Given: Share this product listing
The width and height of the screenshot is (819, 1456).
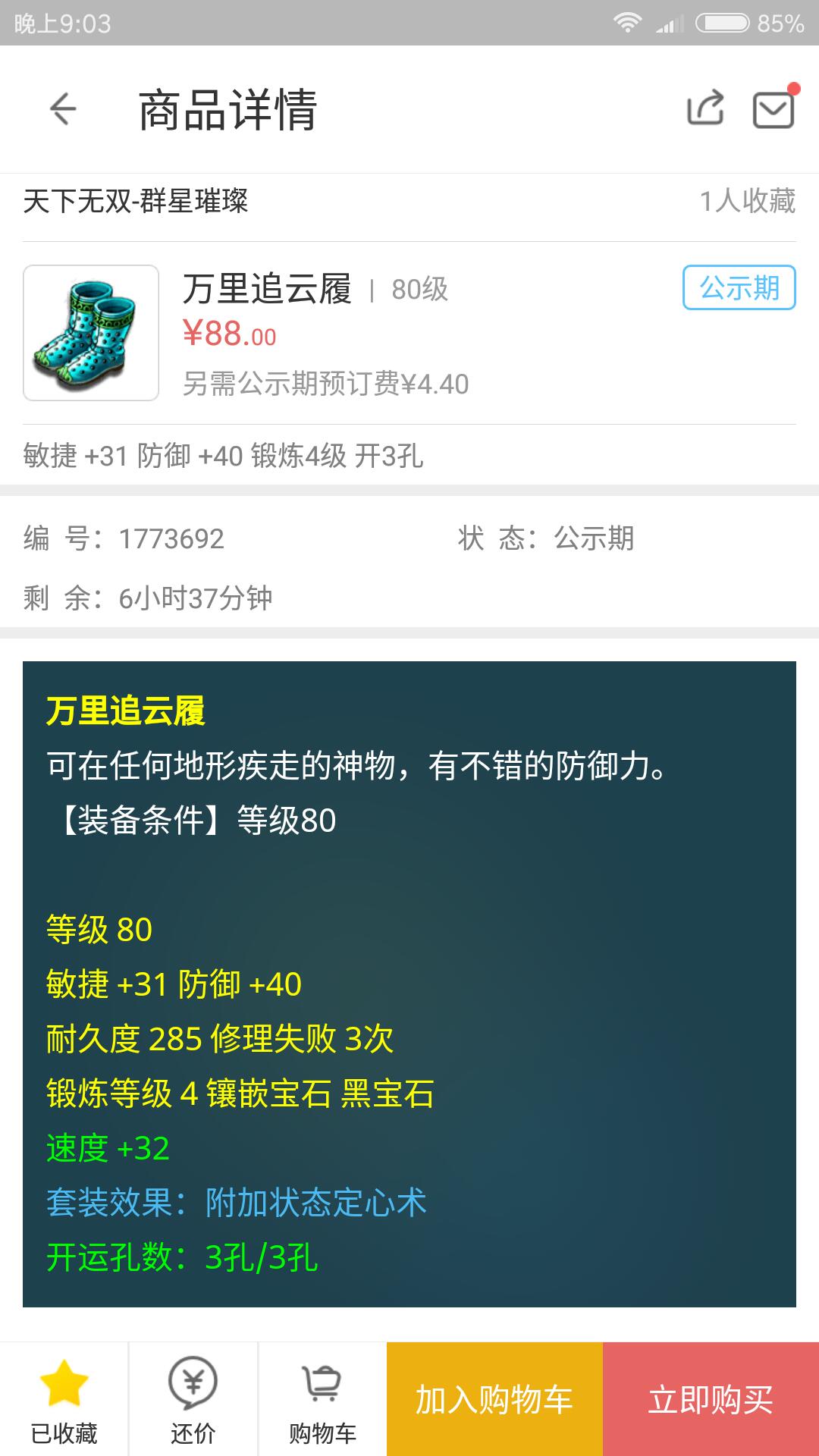Looking at the screenshot, I should pos(705,108).
